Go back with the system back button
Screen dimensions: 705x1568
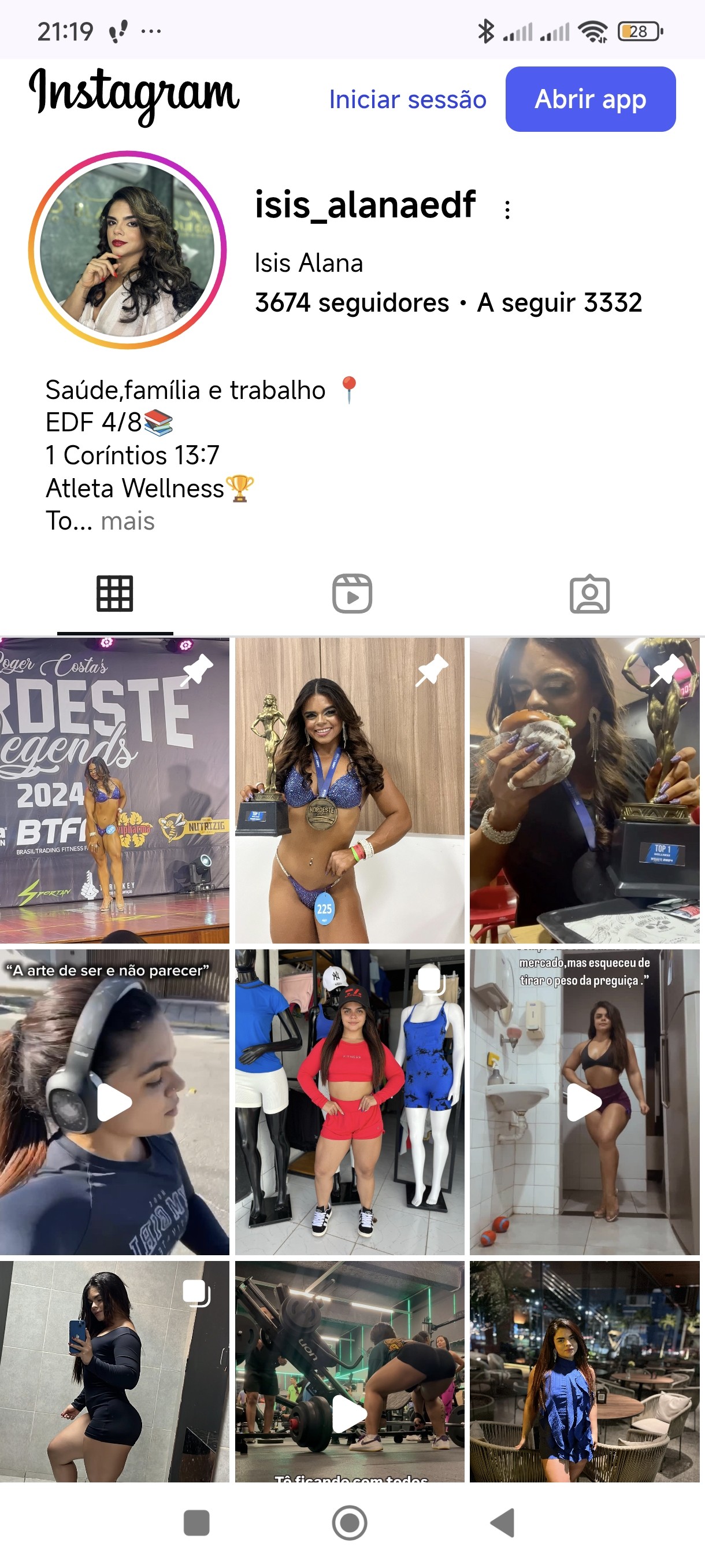[x=502, y=1522]
